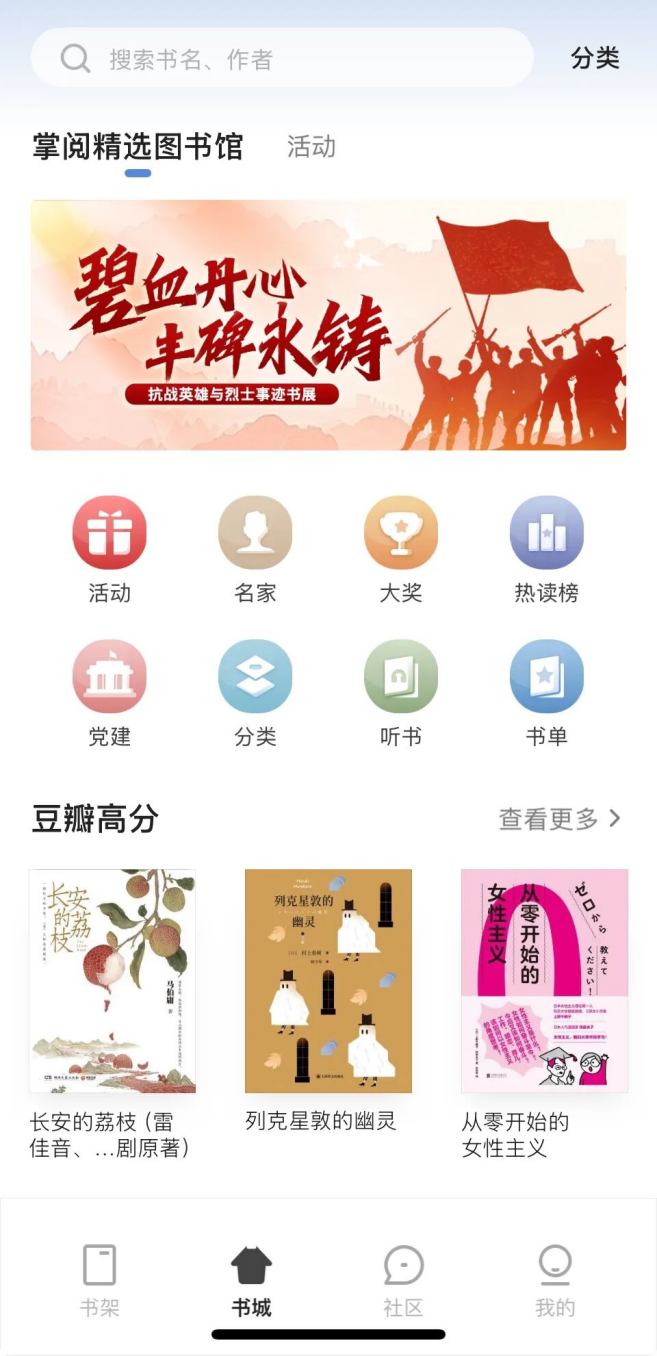Open the book 长安的荔枝
This screenshot has width=657, height=1356.
tap(112, 981)
